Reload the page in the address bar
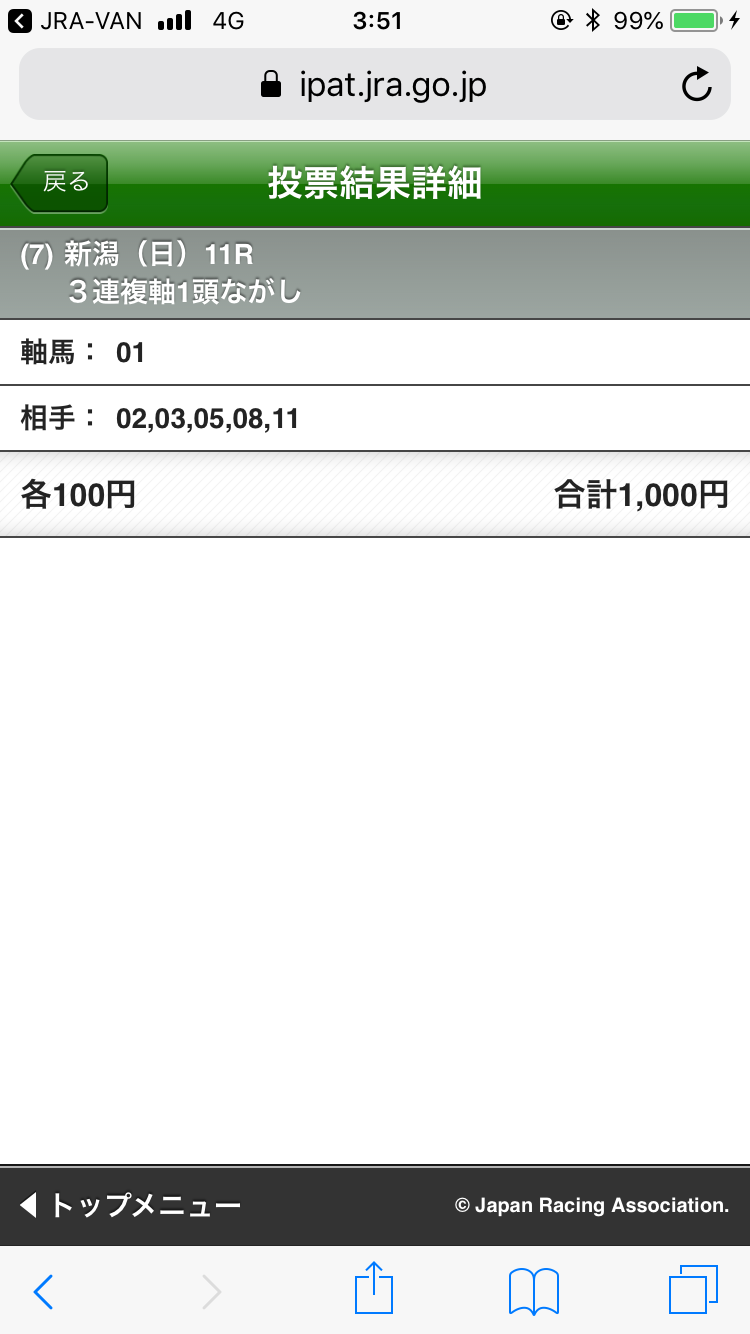This screenshot has height=1334, width=750. point(696,85)
